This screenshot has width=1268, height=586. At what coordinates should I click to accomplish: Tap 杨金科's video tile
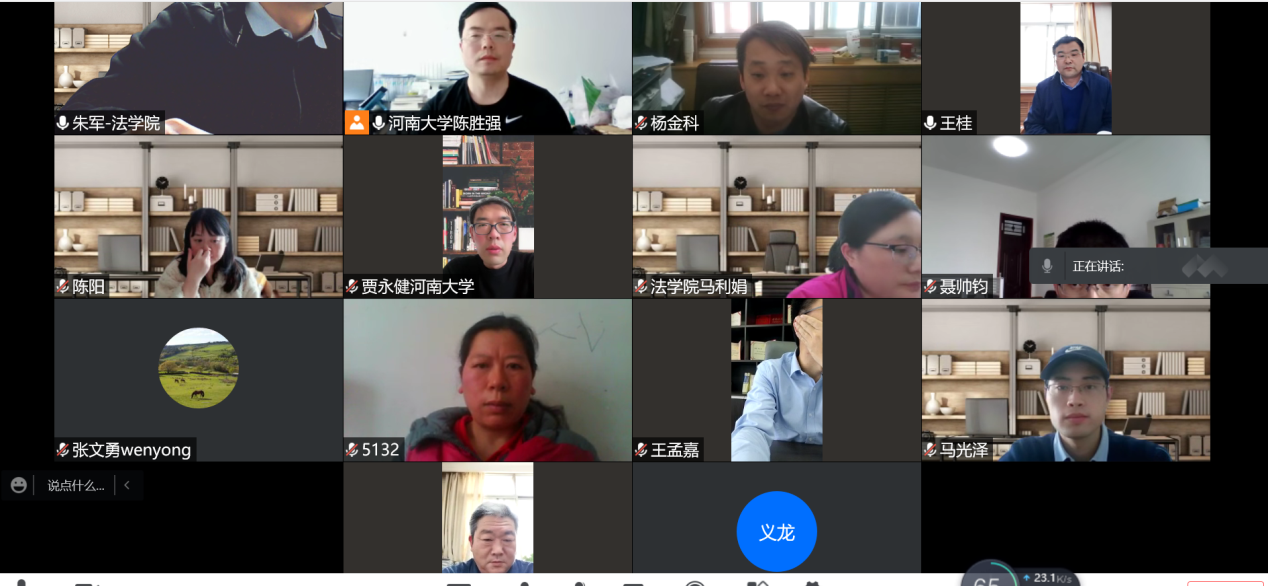click(x=776, y=68)
